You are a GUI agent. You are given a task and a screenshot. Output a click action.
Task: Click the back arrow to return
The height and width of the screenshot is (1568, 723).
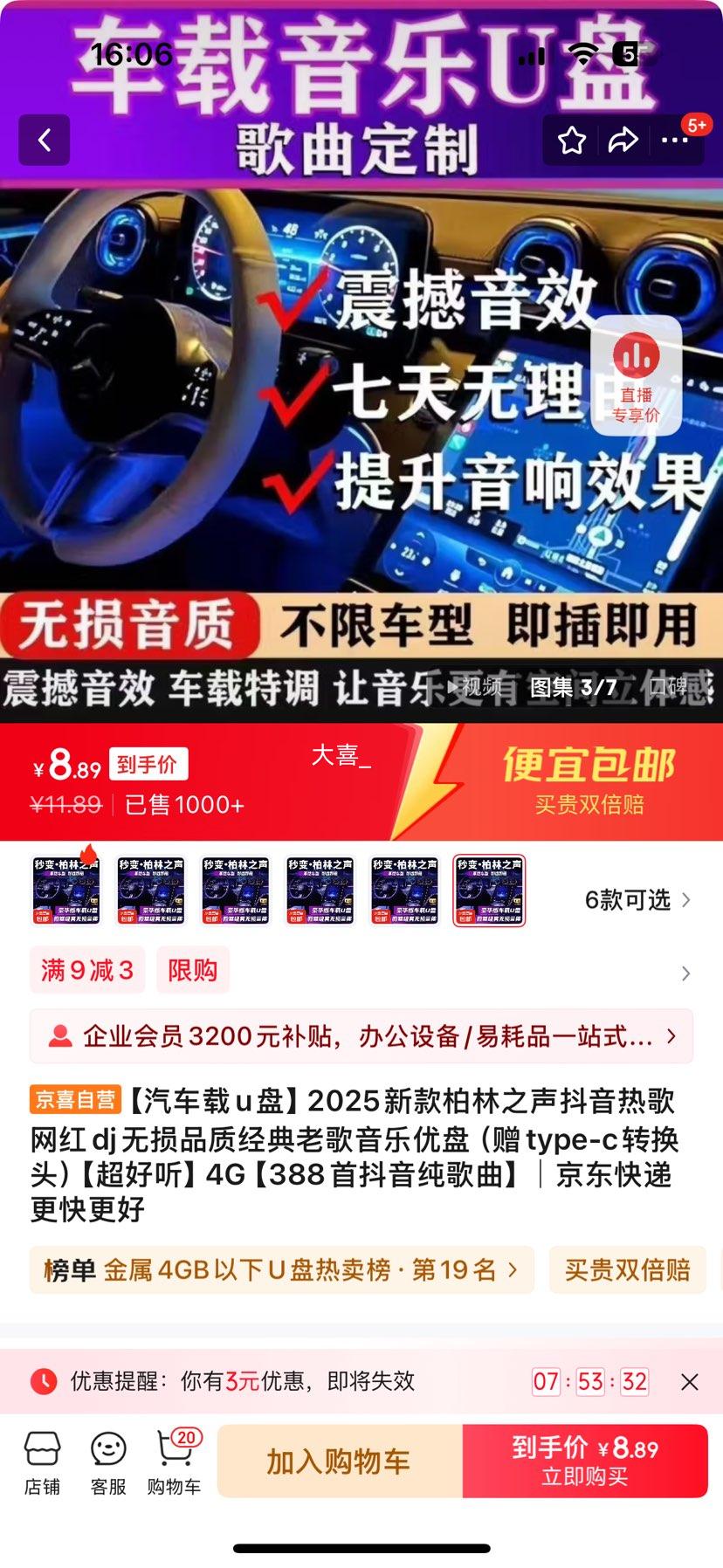coord(44,140)
